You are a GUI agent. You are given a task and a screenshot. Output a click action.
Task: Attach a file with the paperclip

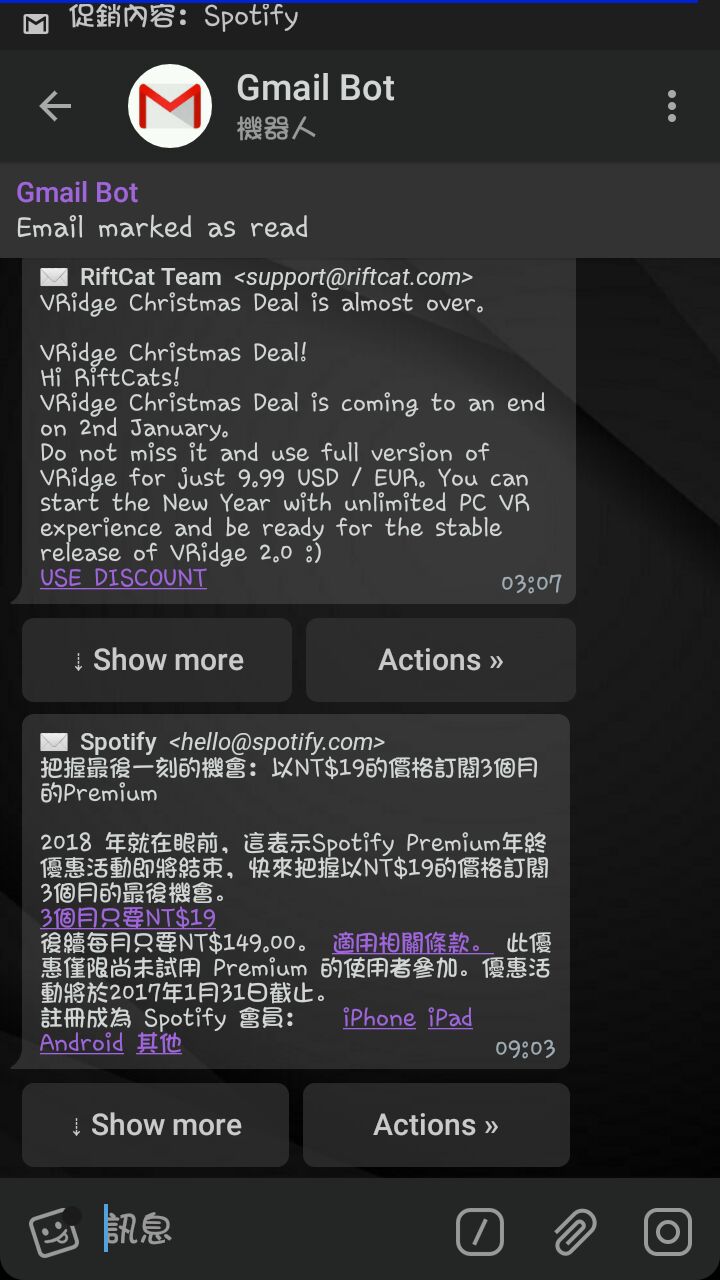tap(575, 1232)
